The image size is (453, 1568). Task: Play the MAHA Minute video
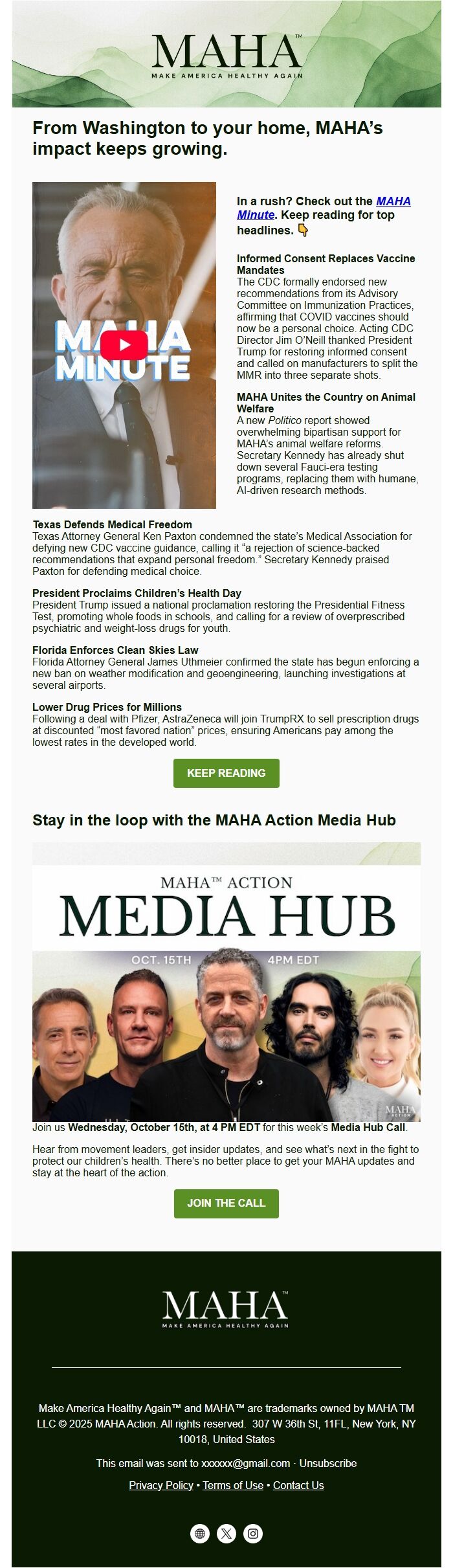point(124,344)
